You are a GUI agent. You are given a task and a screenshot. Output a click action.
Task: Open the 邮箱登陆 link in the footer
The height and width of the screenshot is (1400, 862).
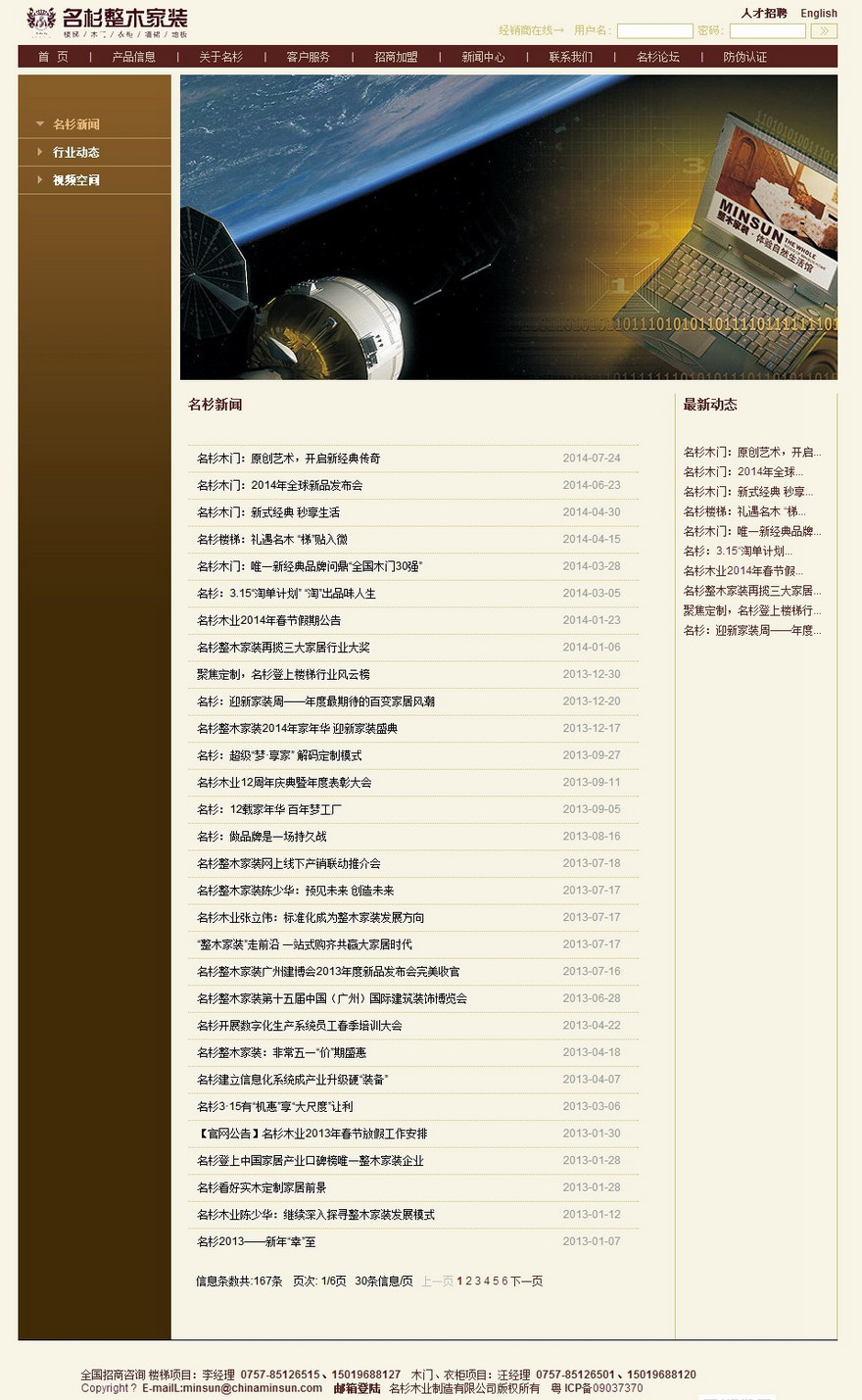tap(357, 1388)
